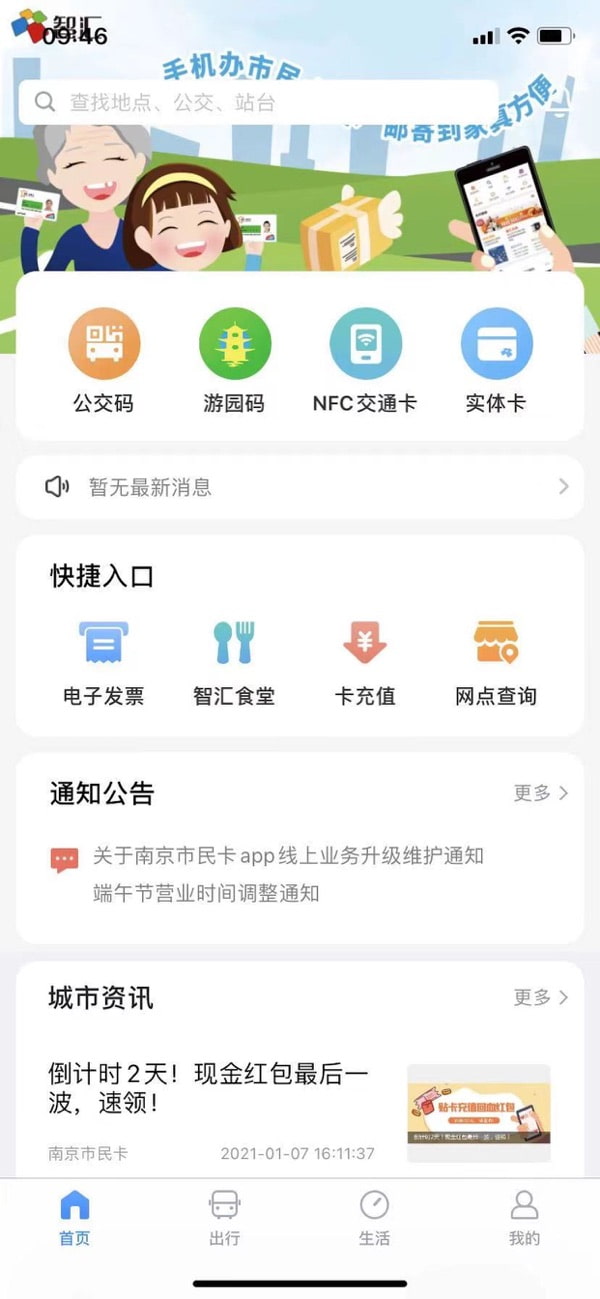Screen dimensions: 600x1299
Task: Switch to the 生活 tab
Action: 374,1217
